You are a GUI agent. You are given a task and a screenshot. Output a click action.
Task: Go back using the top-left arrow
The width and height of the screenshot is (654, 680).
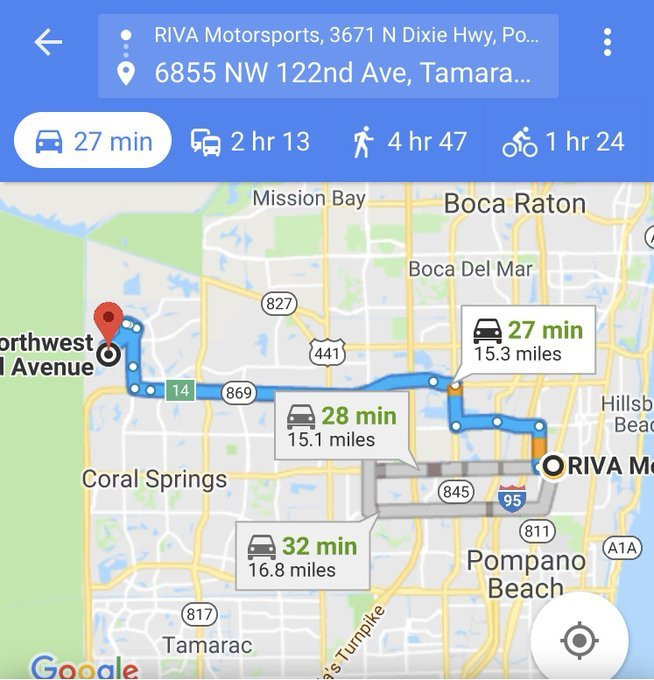(48, 42)
